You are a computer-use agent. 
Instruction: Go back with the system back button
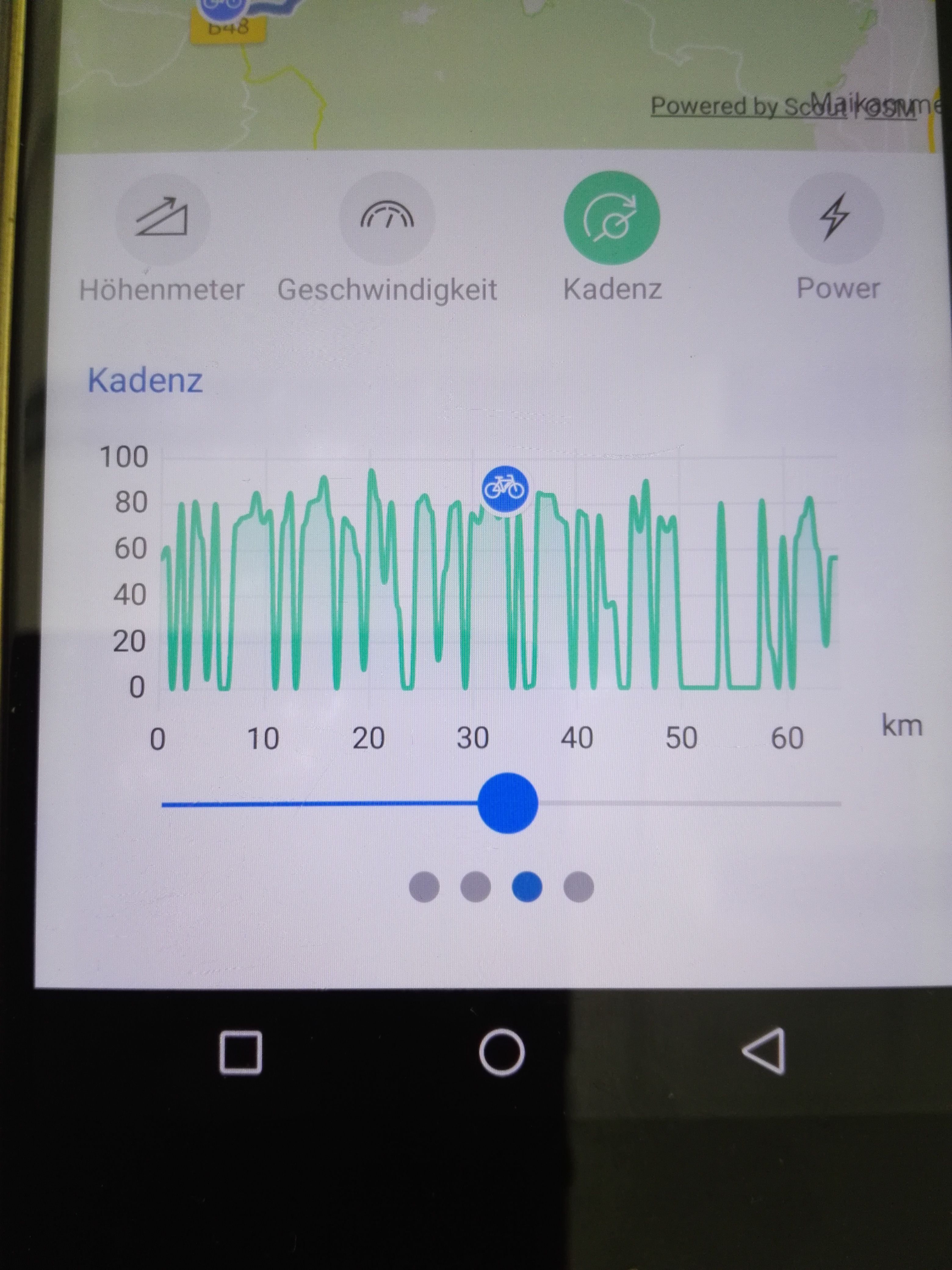(x=764, y=1051)
